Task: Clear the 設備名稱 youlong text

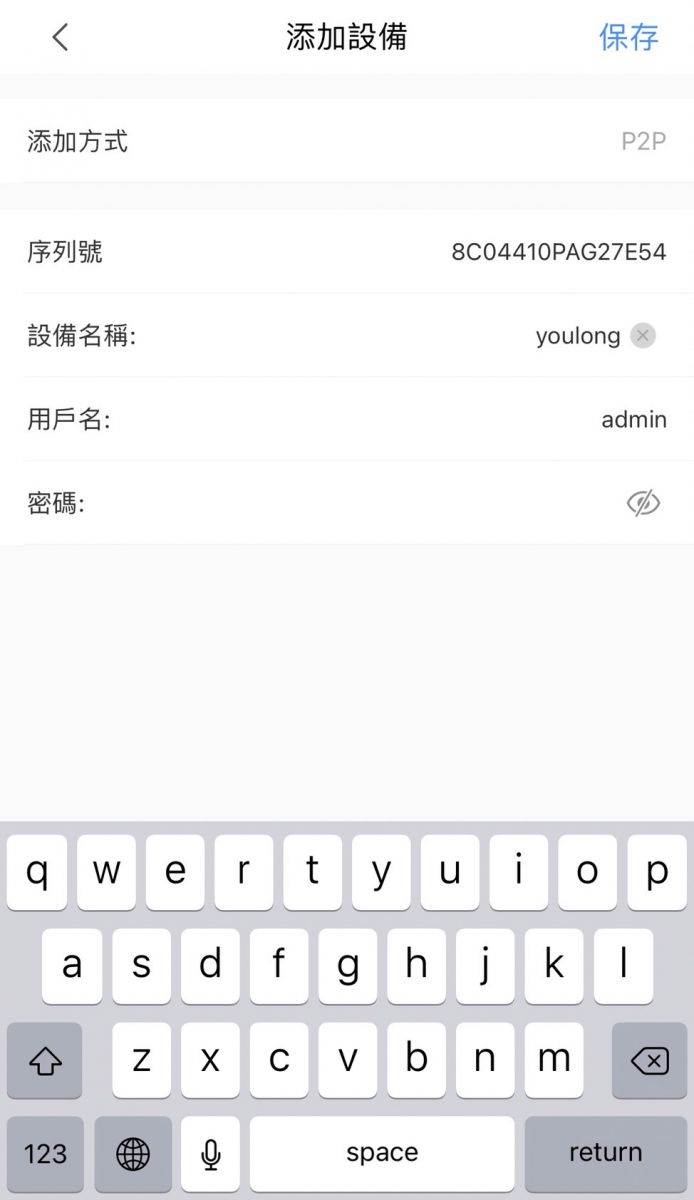Action: (643, 336)
